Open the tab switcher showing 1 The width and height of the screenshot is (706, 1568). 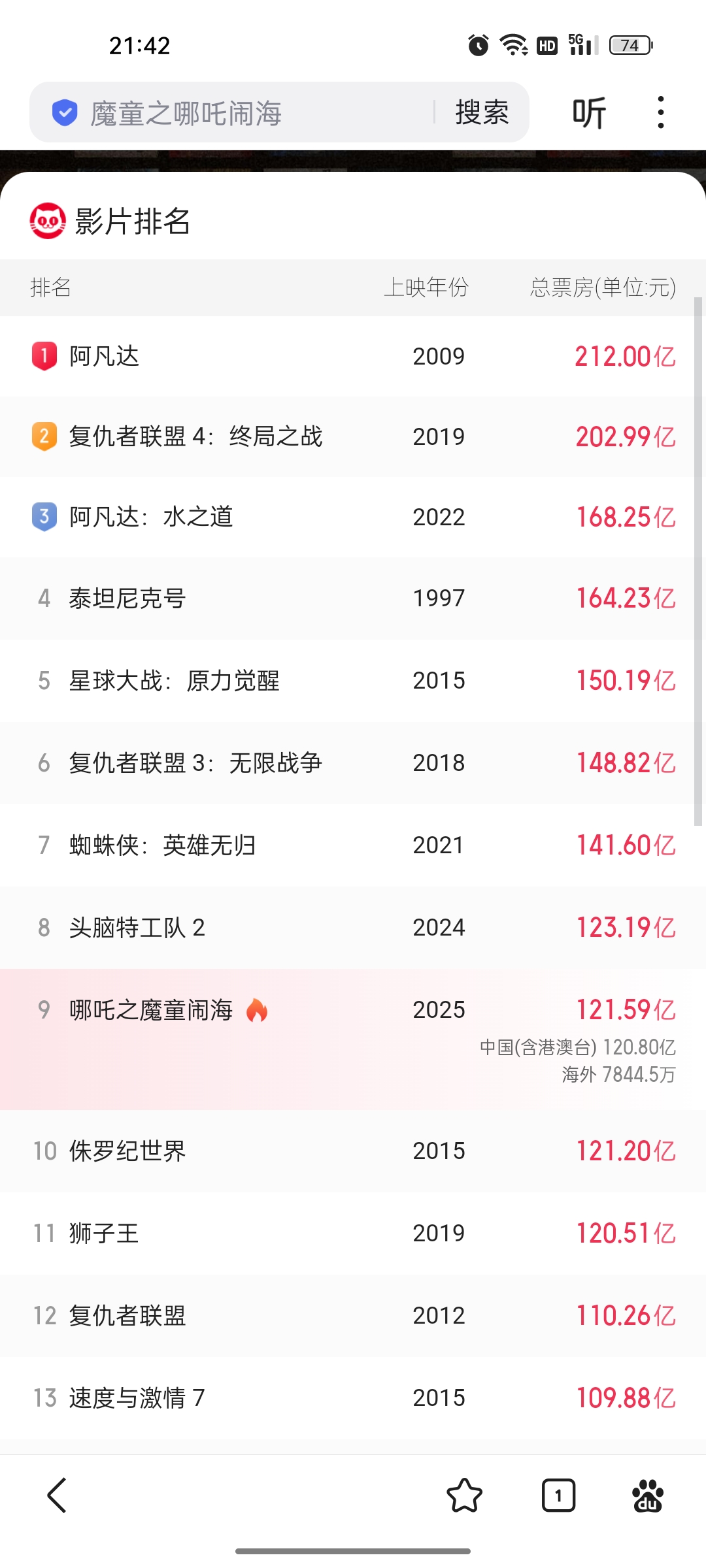tap(556, 1496)
